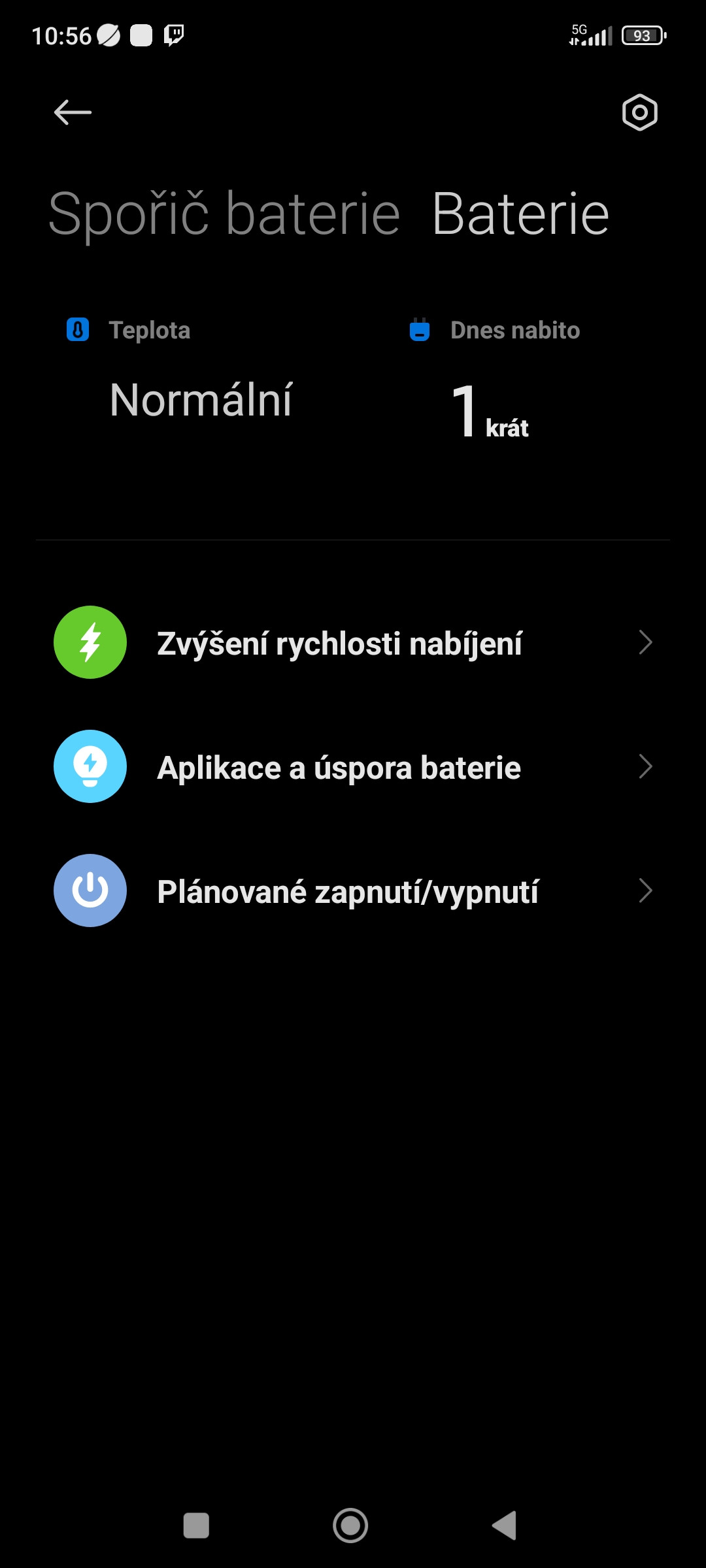Switch to the Spořič baterie tab

click(x=224, y=214)
